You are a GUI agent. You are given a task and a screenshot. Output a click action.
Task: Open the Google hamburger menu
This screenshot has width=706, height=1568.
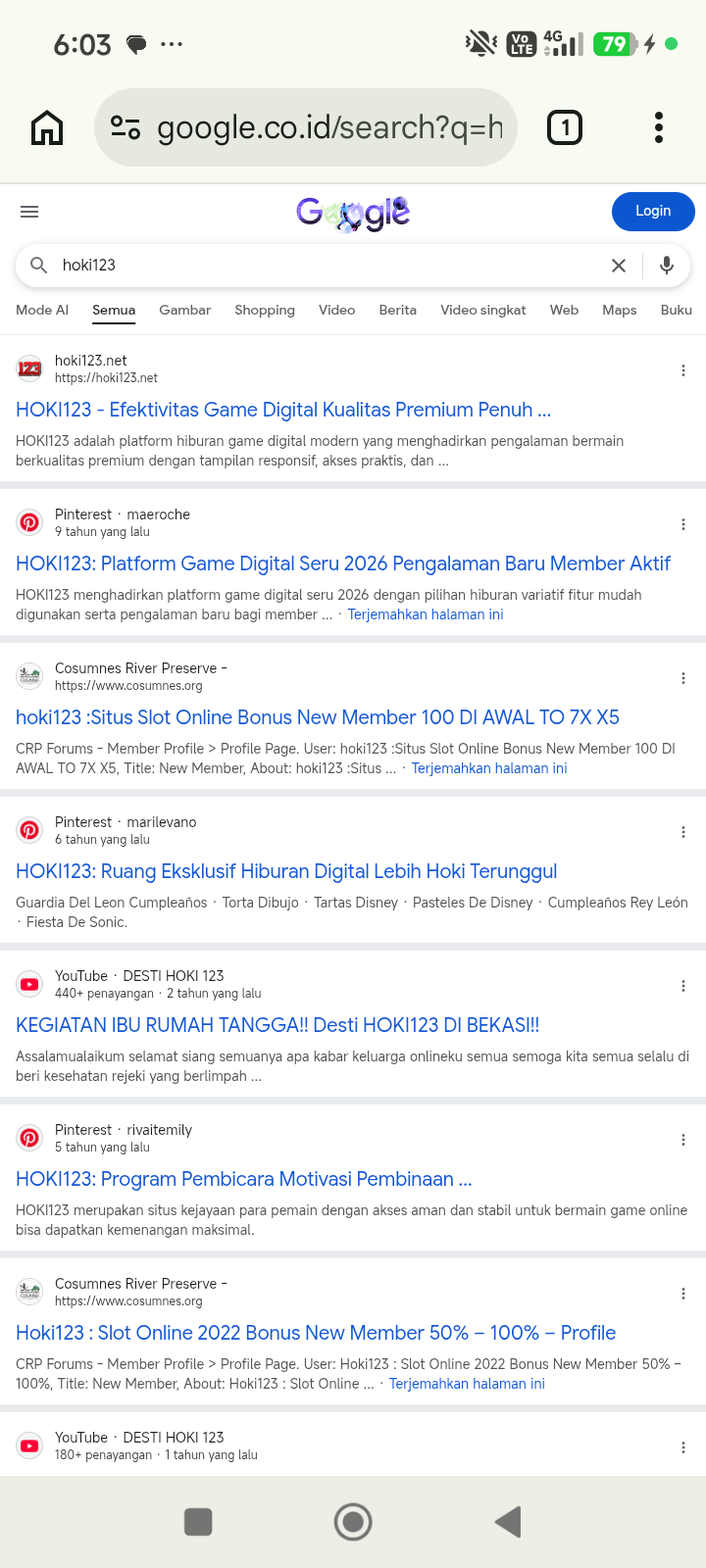pos(29,212)
